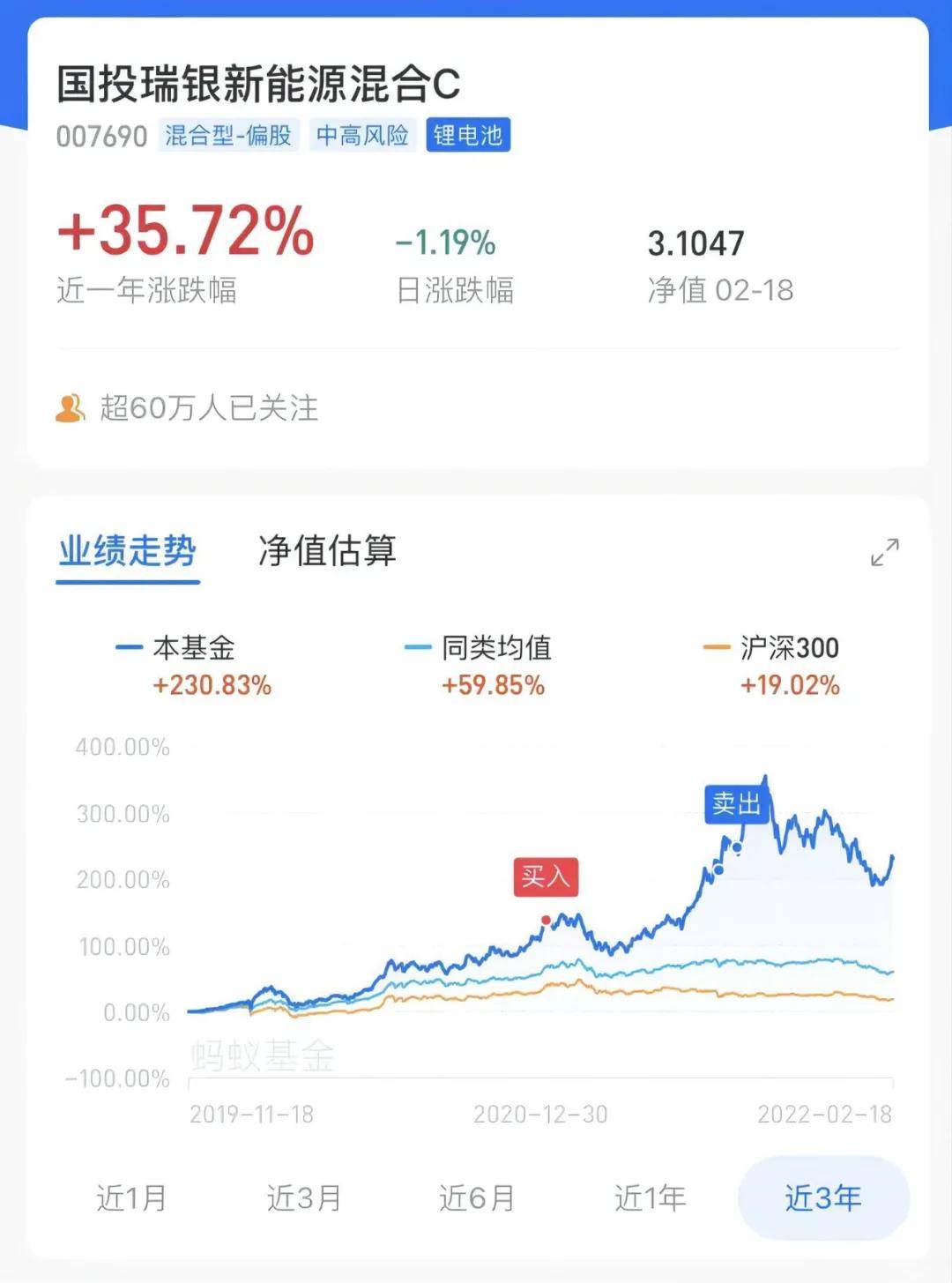This screenshot has width=952, height=1283.
Task: Click the 买入 buy marker label
Action: click(x=545, y=877)
